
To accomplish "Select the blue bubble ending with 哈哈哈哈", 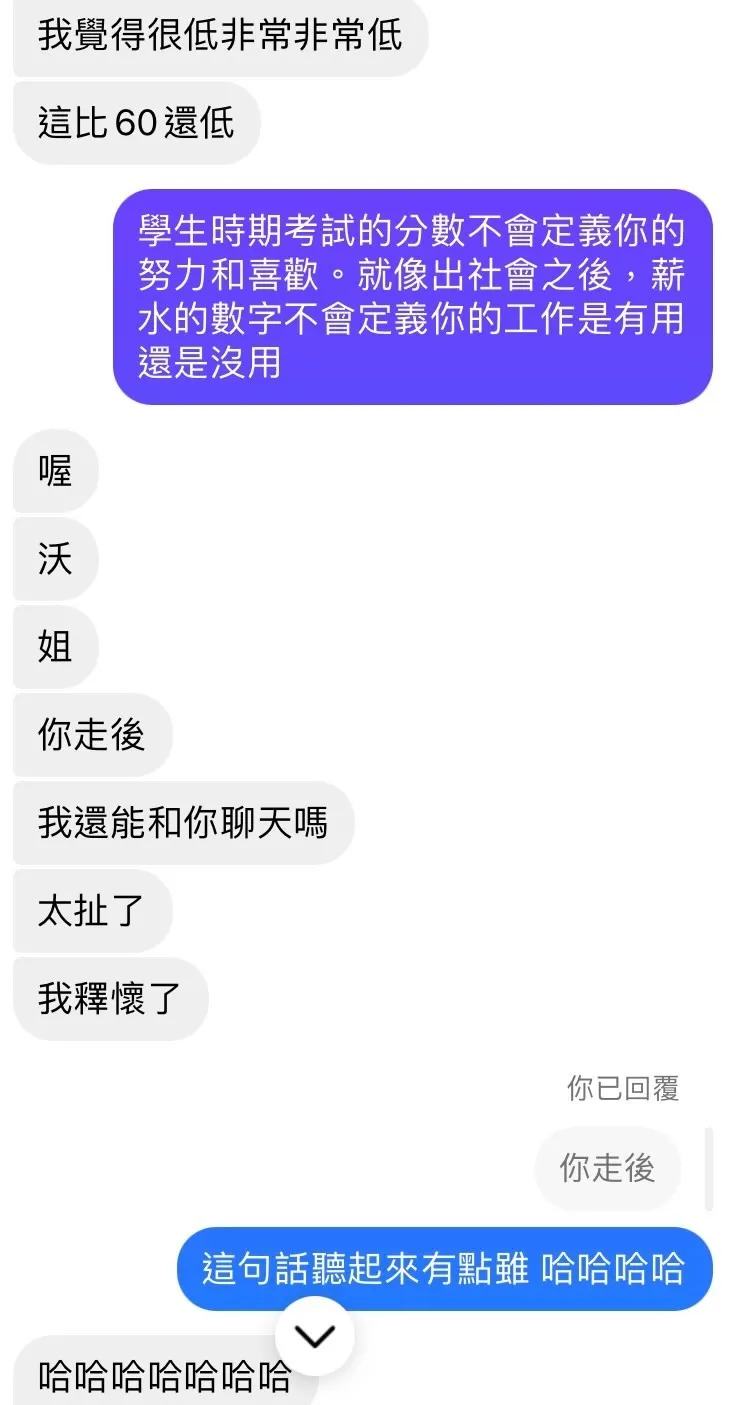I will pos(444,1268).
